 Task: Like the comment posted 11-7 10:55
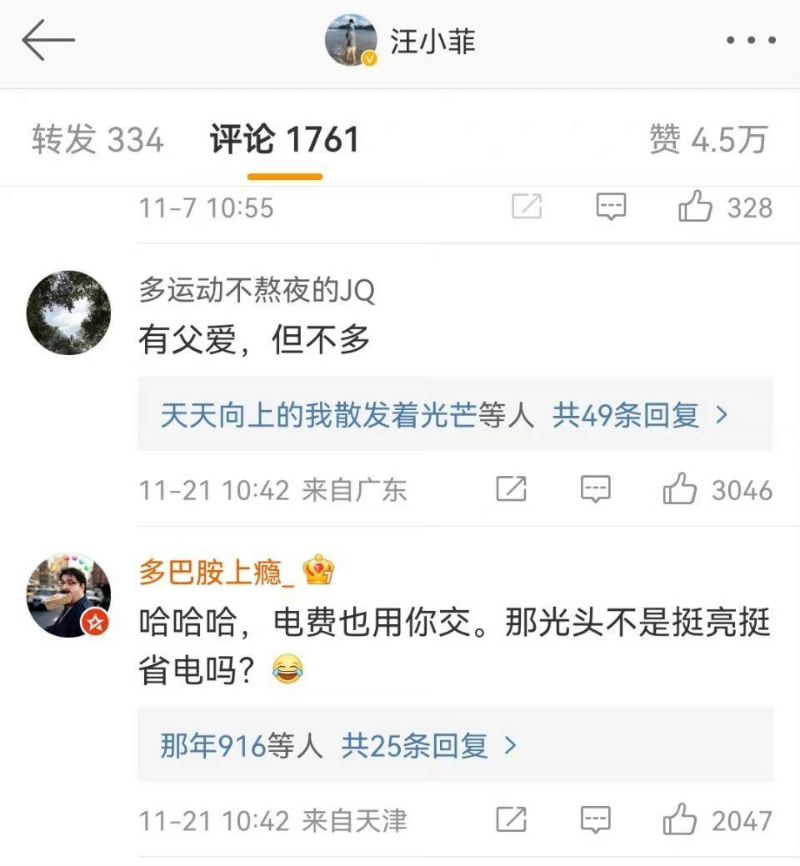click(695, 208)
